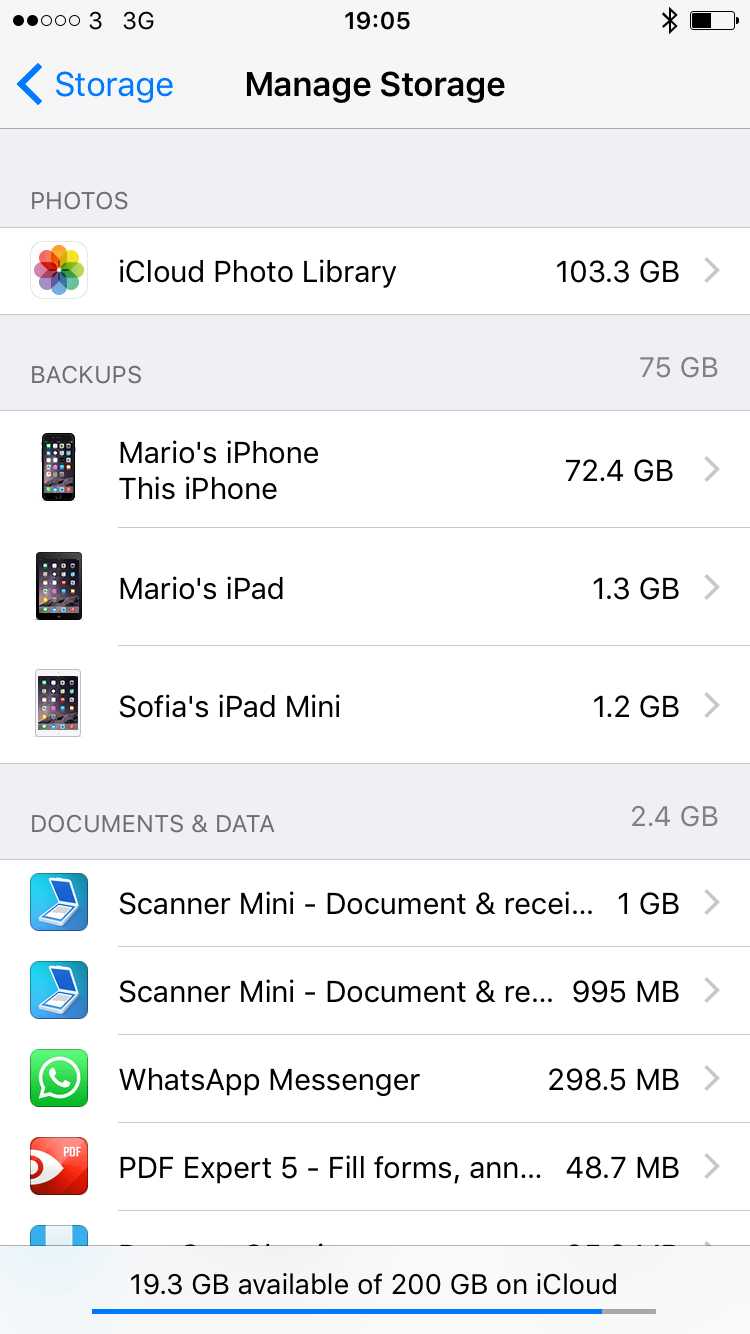Tap the Manage Storage title
Image resolution: width=750 pixels, height=1334 pixels.
(x=375, y=84)
